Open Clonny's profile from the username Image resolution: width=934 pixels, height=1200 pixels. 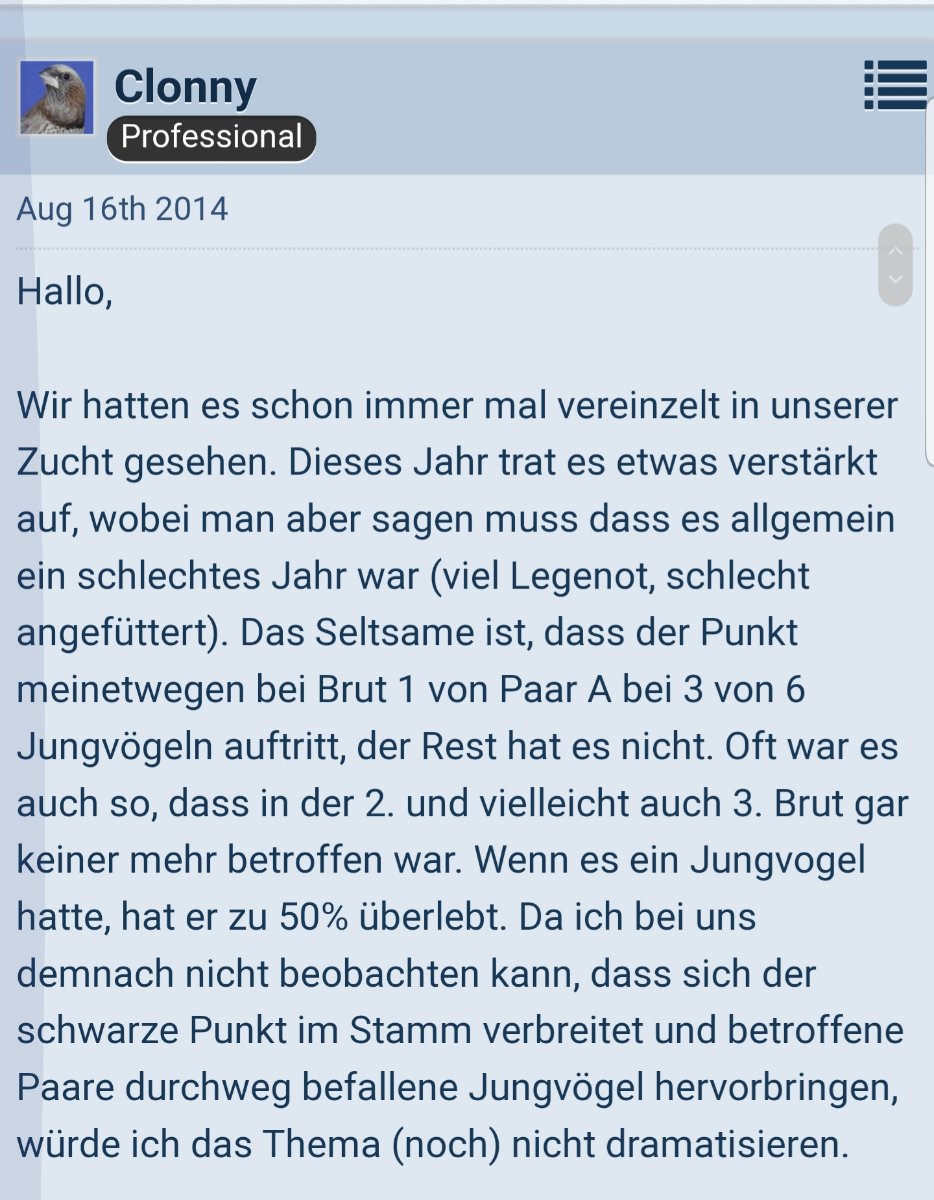point(185,87)
